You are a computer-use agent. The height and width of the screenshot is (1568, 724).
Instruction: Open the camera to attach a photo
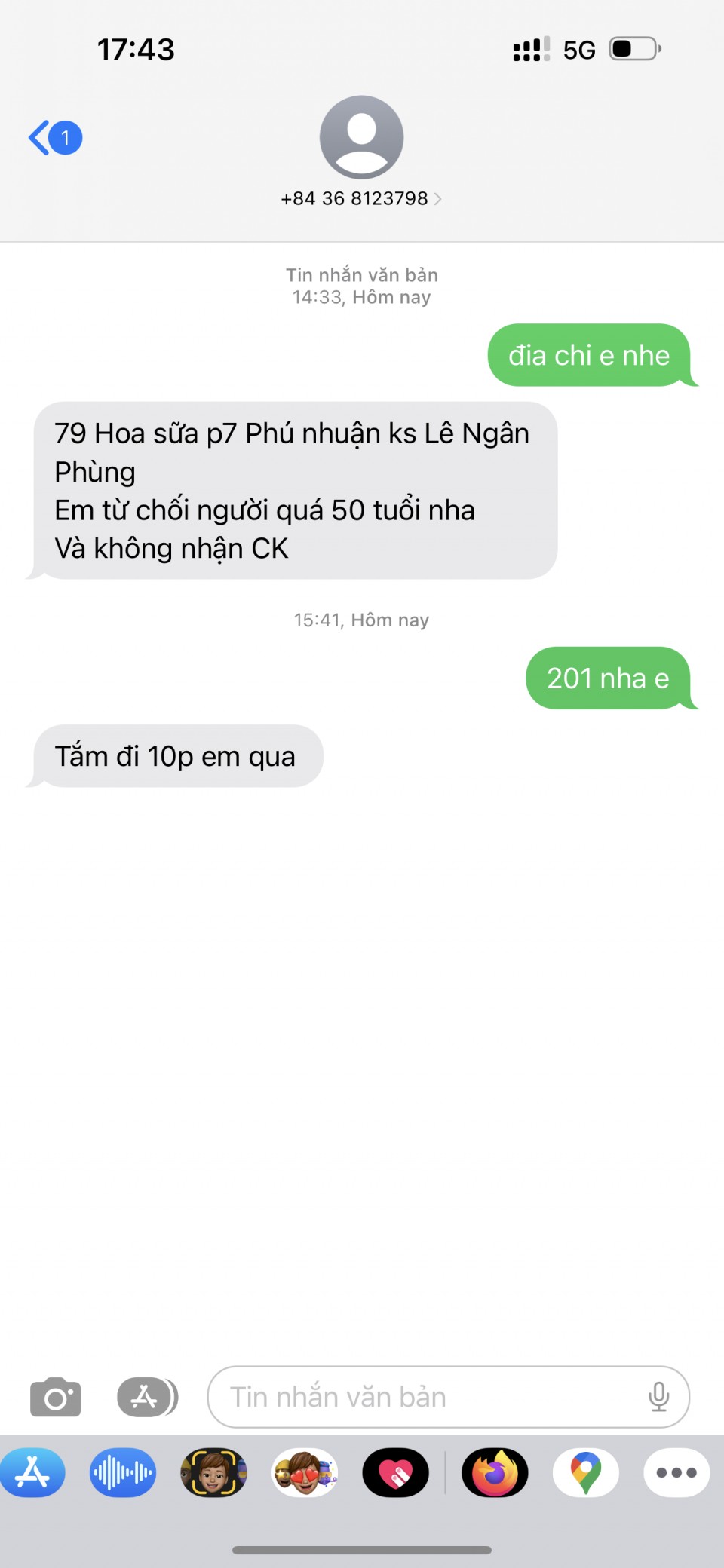[x=55, y=1397]
